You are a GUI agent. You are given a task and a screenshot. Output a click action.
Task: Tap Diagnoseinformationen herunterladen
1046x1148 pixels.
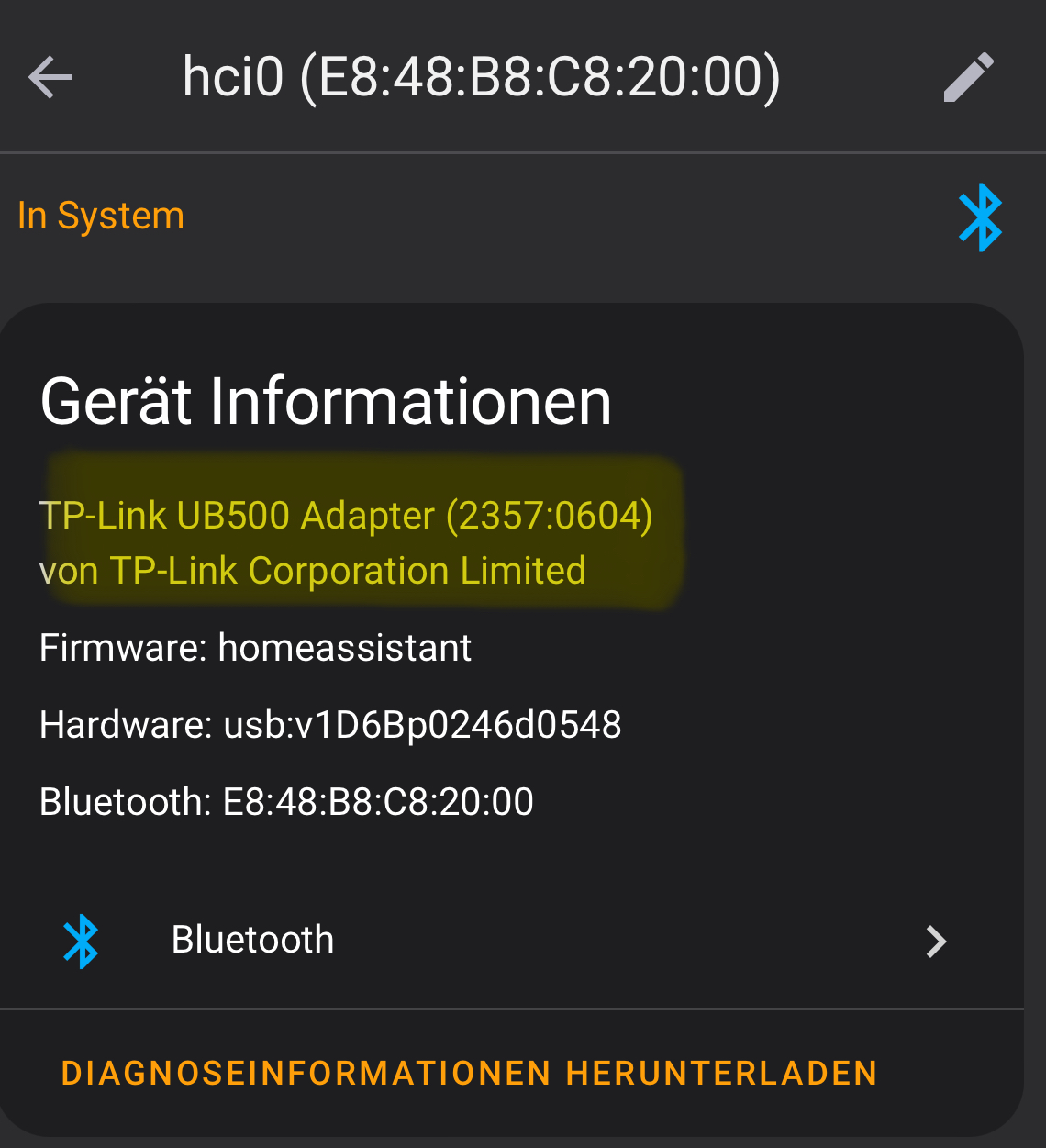tap(469, 1073)
